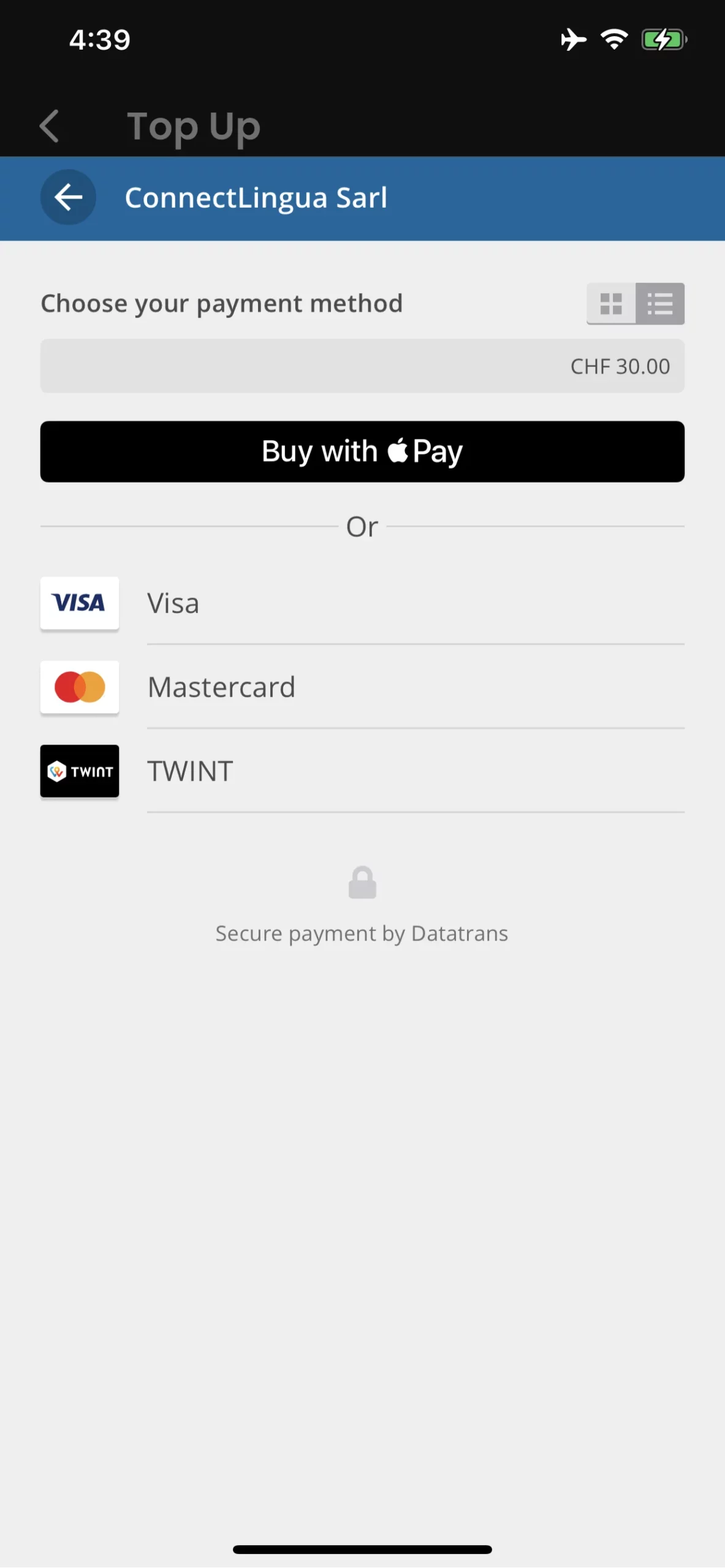
Task: Switch to grid view for payment methods
Action: (x=611, y=303)
